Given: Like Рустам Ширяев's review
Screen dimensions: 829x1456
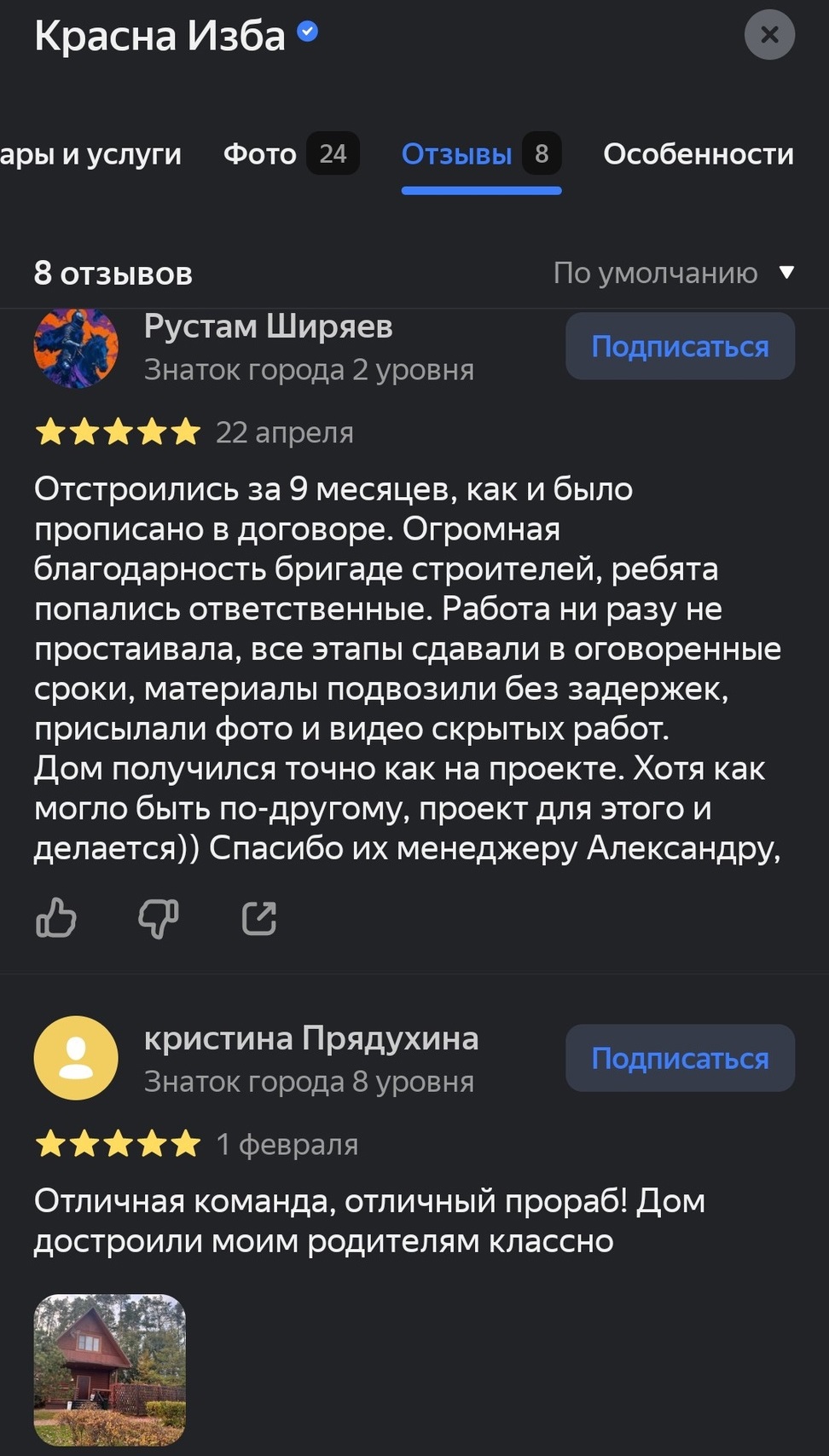Looking at the screenshot, I should [x=56, y=918].
